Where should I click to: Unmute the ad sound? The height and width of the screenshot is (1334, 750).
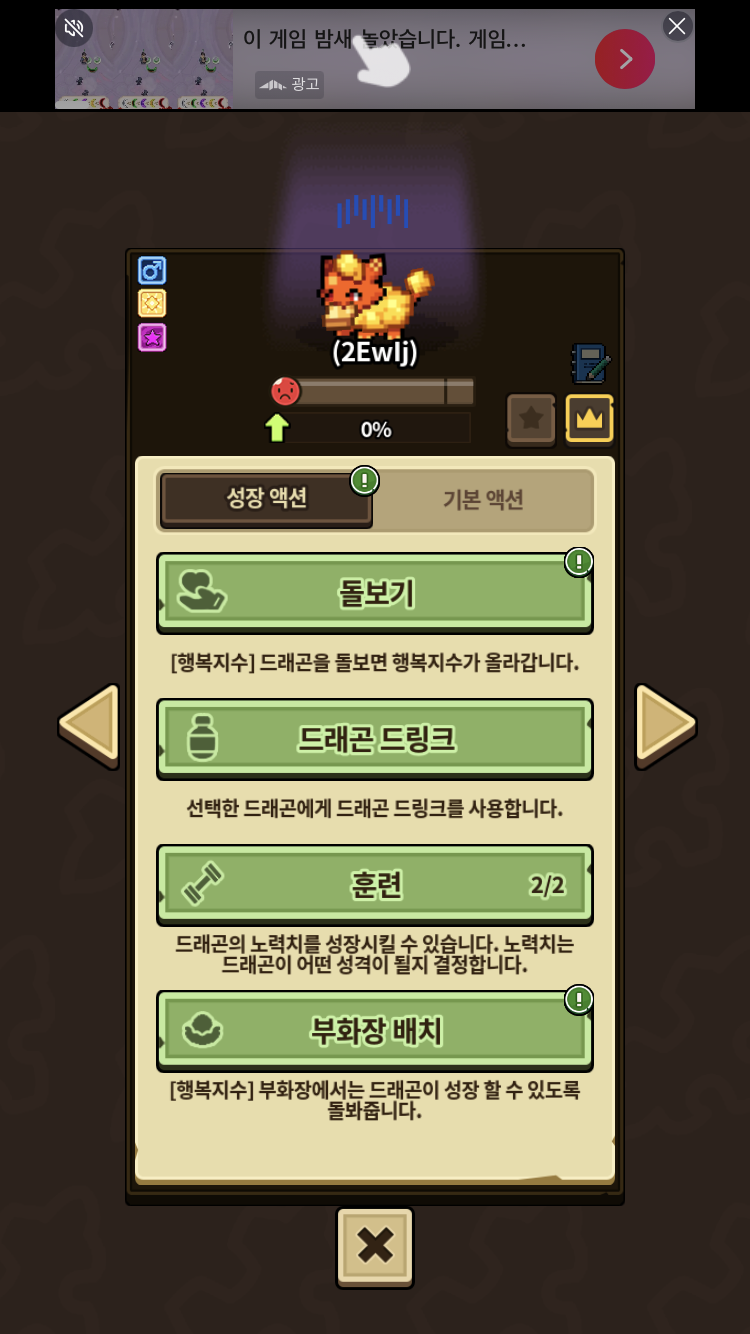tap(74, 28)
